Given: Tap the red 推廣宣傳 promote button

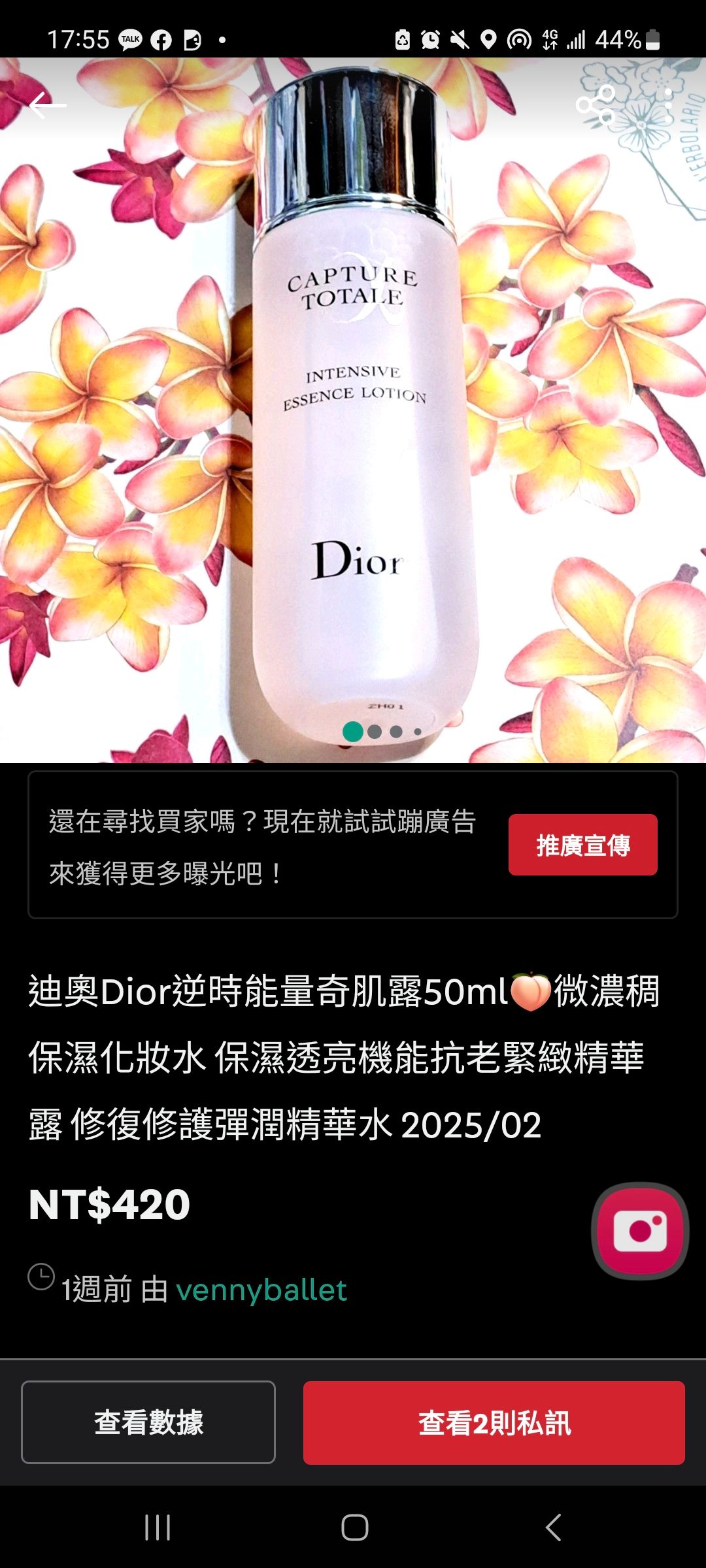Looking at the screenshot, I should (x=582, y=845).
